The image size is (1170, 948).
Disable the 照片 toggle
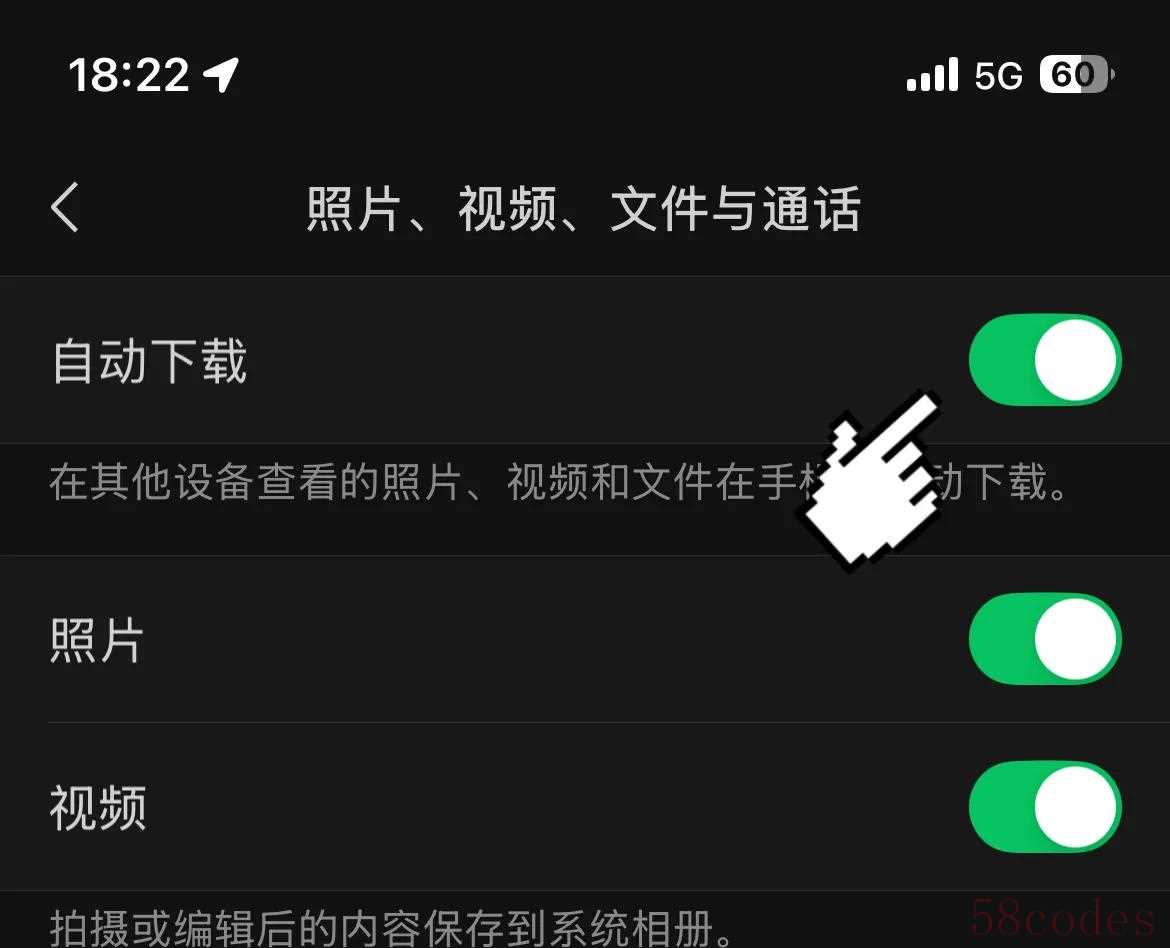click(x=1044, y=639)
